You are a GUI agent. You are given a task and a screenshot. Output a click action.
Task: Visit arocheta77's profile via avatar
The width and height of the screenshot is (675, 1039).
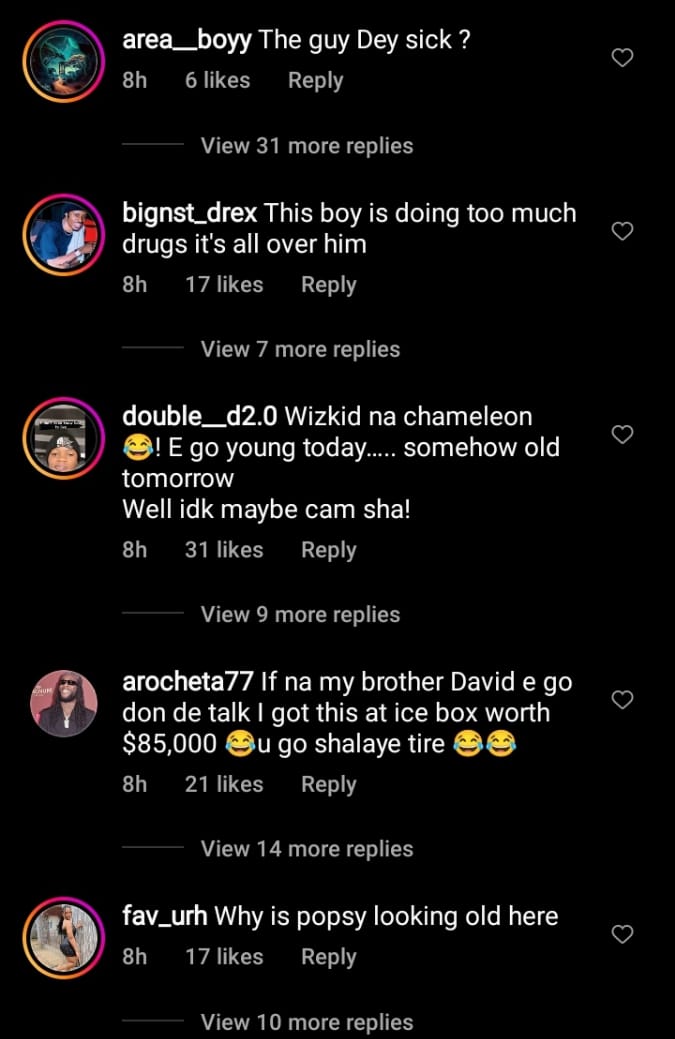click(63, 703)
